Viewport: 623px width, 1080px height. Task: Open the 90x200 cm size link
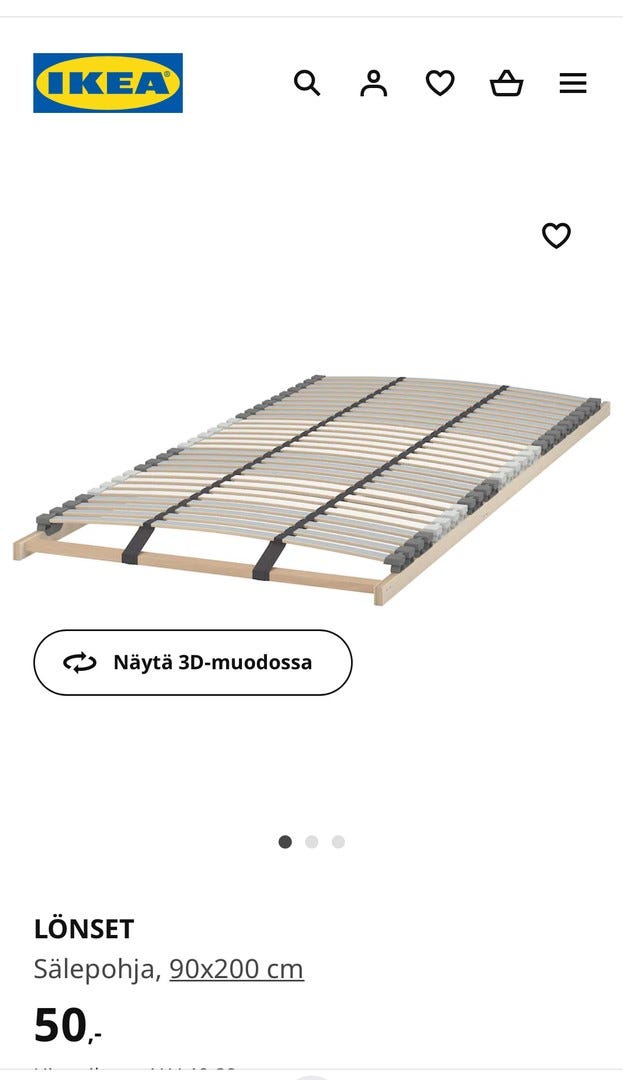236,969
